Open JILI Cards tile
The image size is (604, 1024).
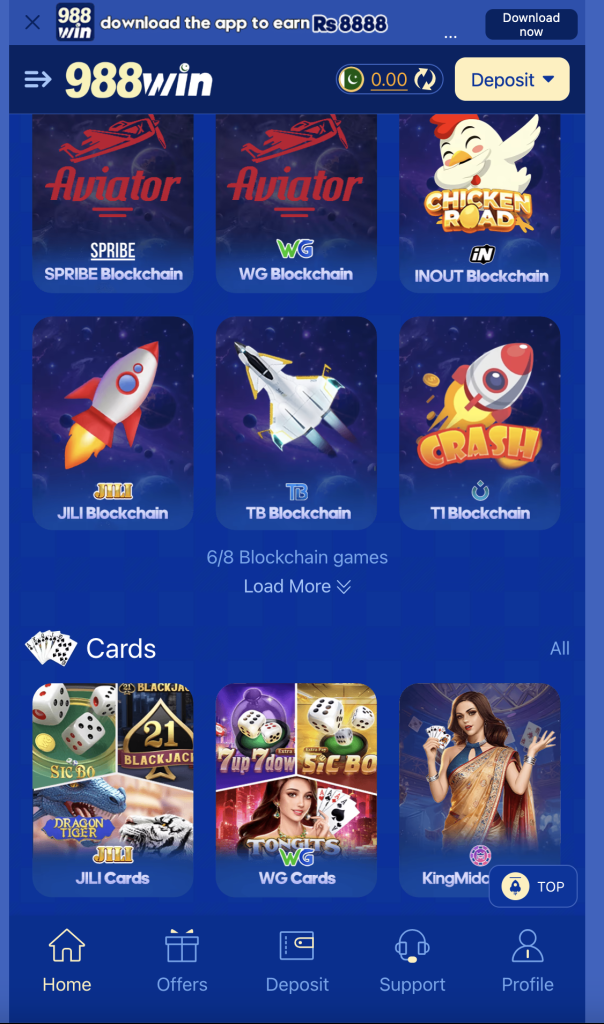coord(113,785)
